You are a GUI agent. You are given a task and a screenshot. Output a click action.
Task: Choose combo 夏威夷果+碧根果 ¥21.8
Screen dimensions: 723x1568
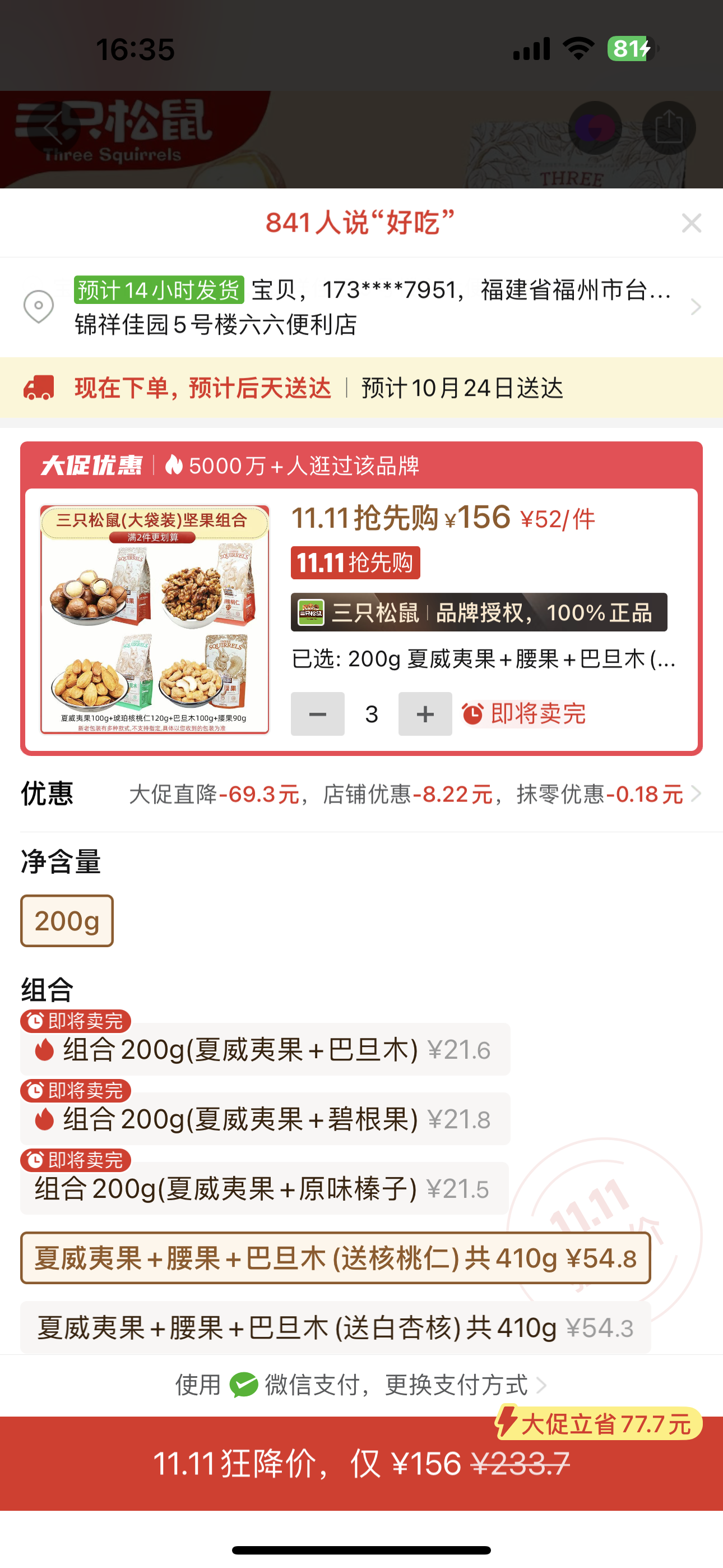[x=265, y=1119]
